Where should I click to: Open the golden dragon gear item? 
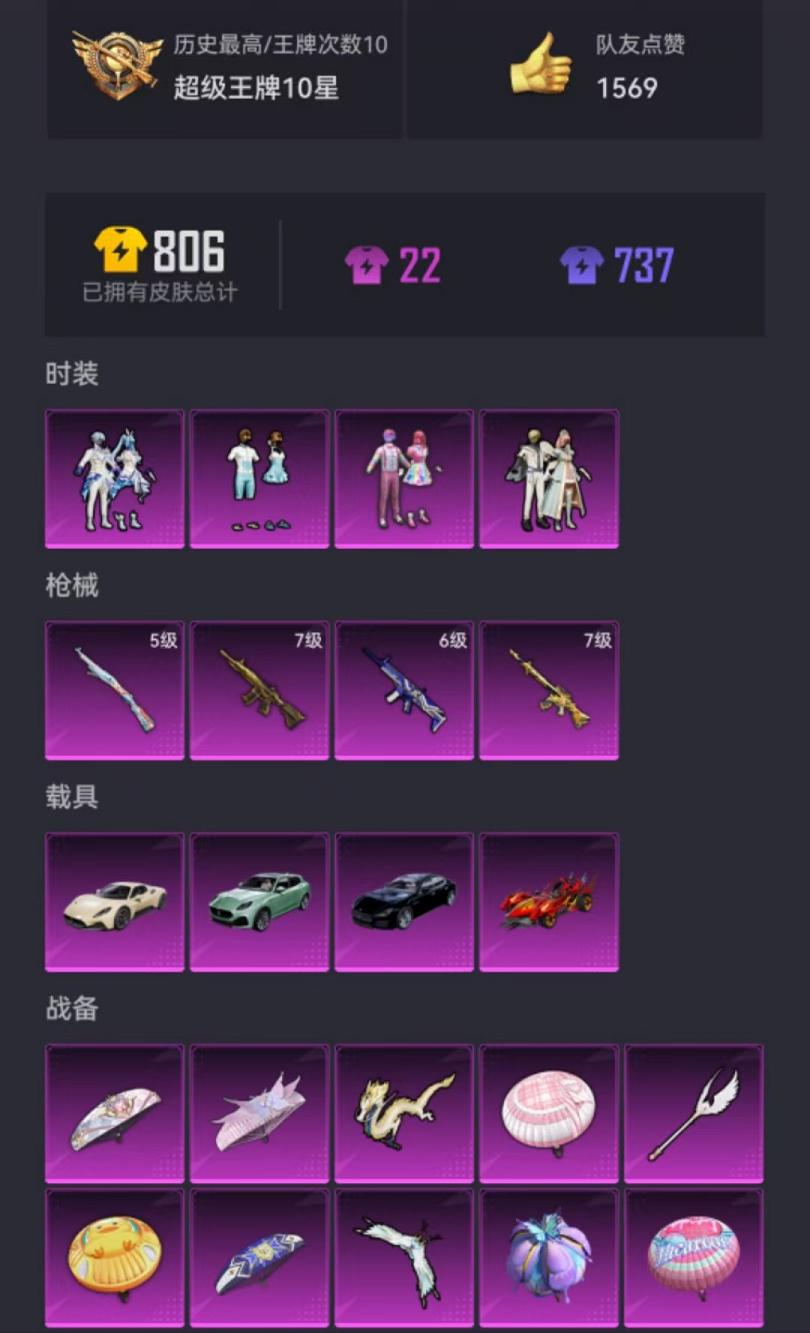[404, 1113]
